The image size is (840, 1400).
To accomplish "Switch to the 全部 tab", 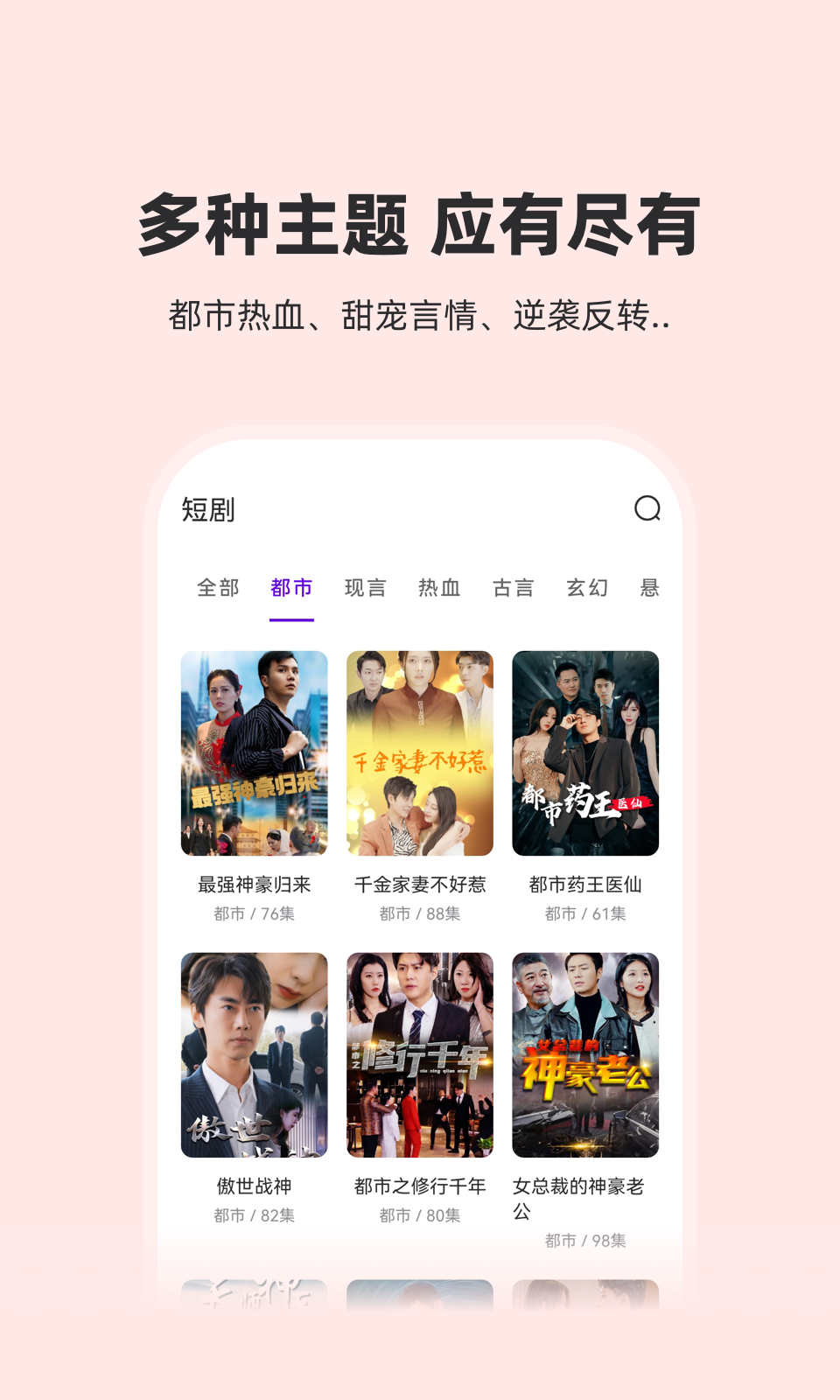I will tap(218, 588).
